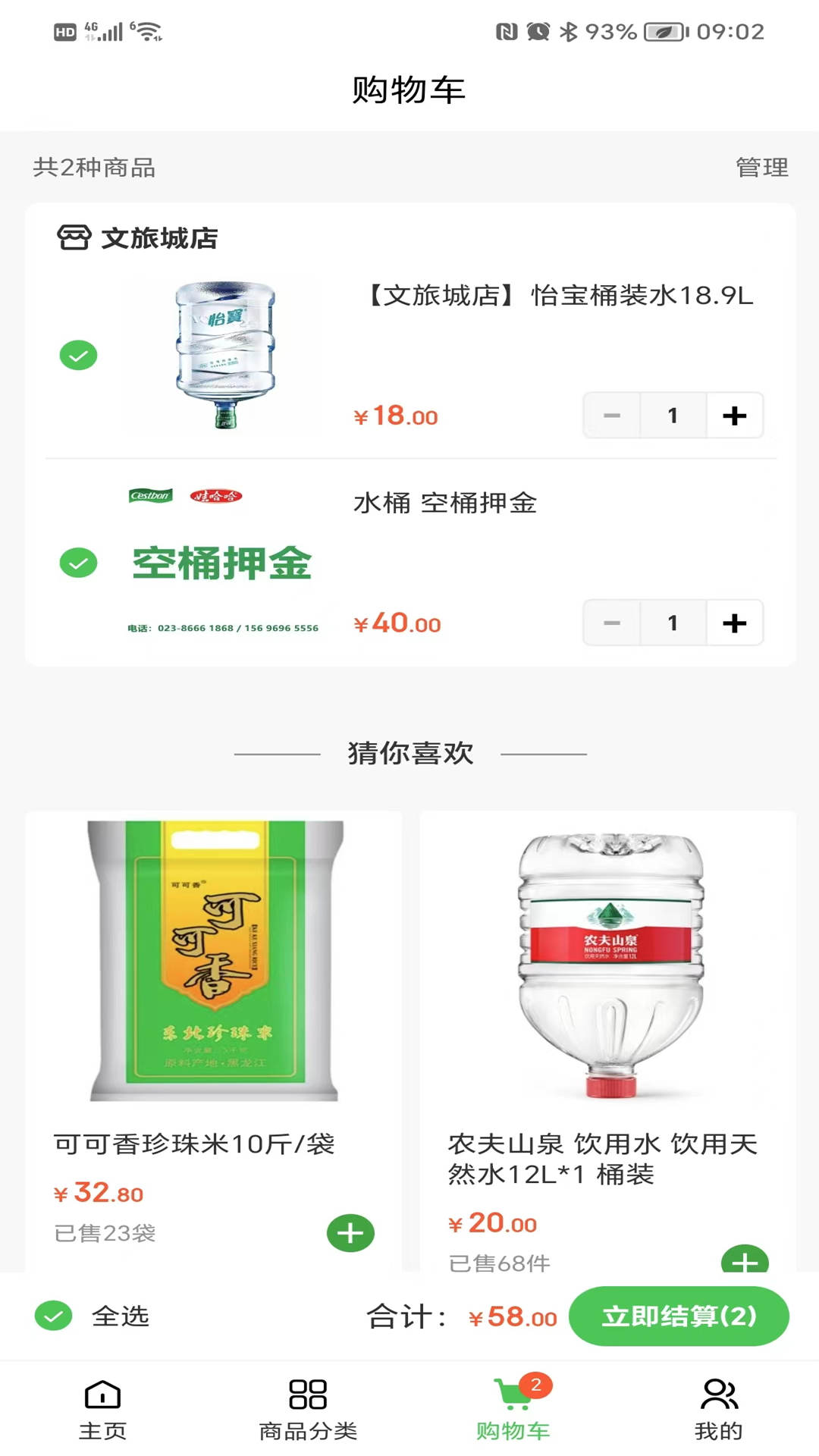The image size is (819, 1456).
Task: Switch to the 主页 tab
Action: 102,1409
